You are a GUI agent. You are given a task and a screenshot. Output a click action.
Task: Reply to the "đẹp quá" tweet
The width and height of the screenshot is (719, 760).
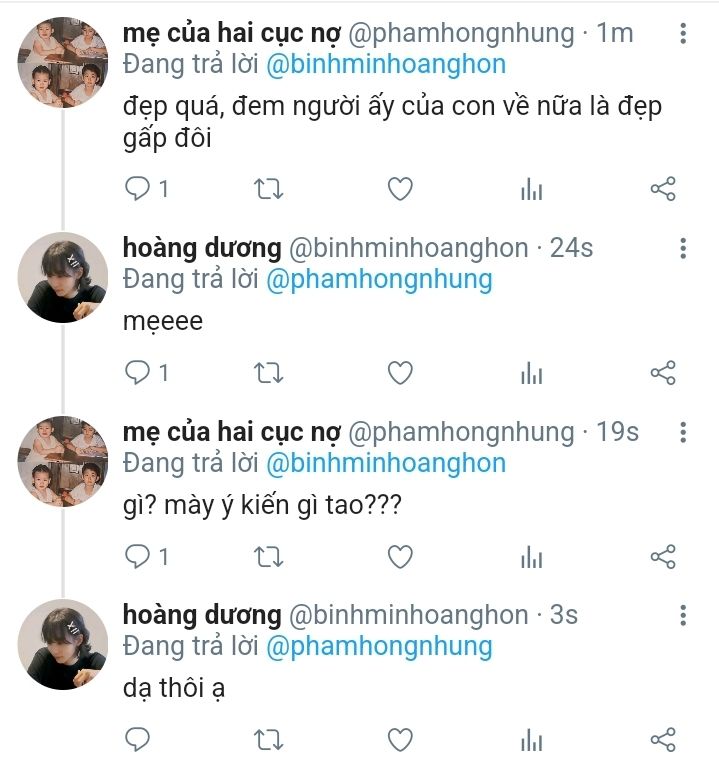(x=138, y=189)
